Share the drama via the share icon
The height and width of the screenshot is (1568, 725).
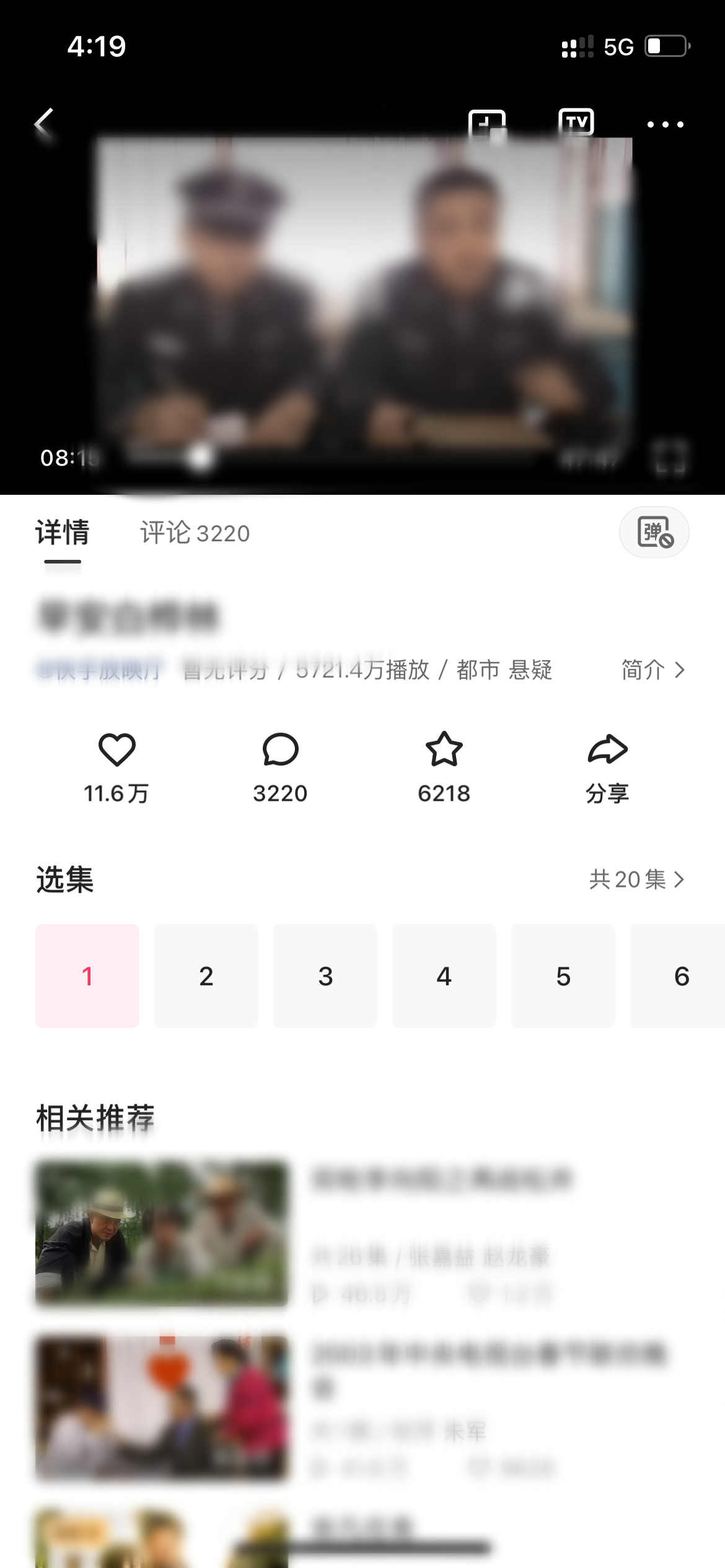608,752
